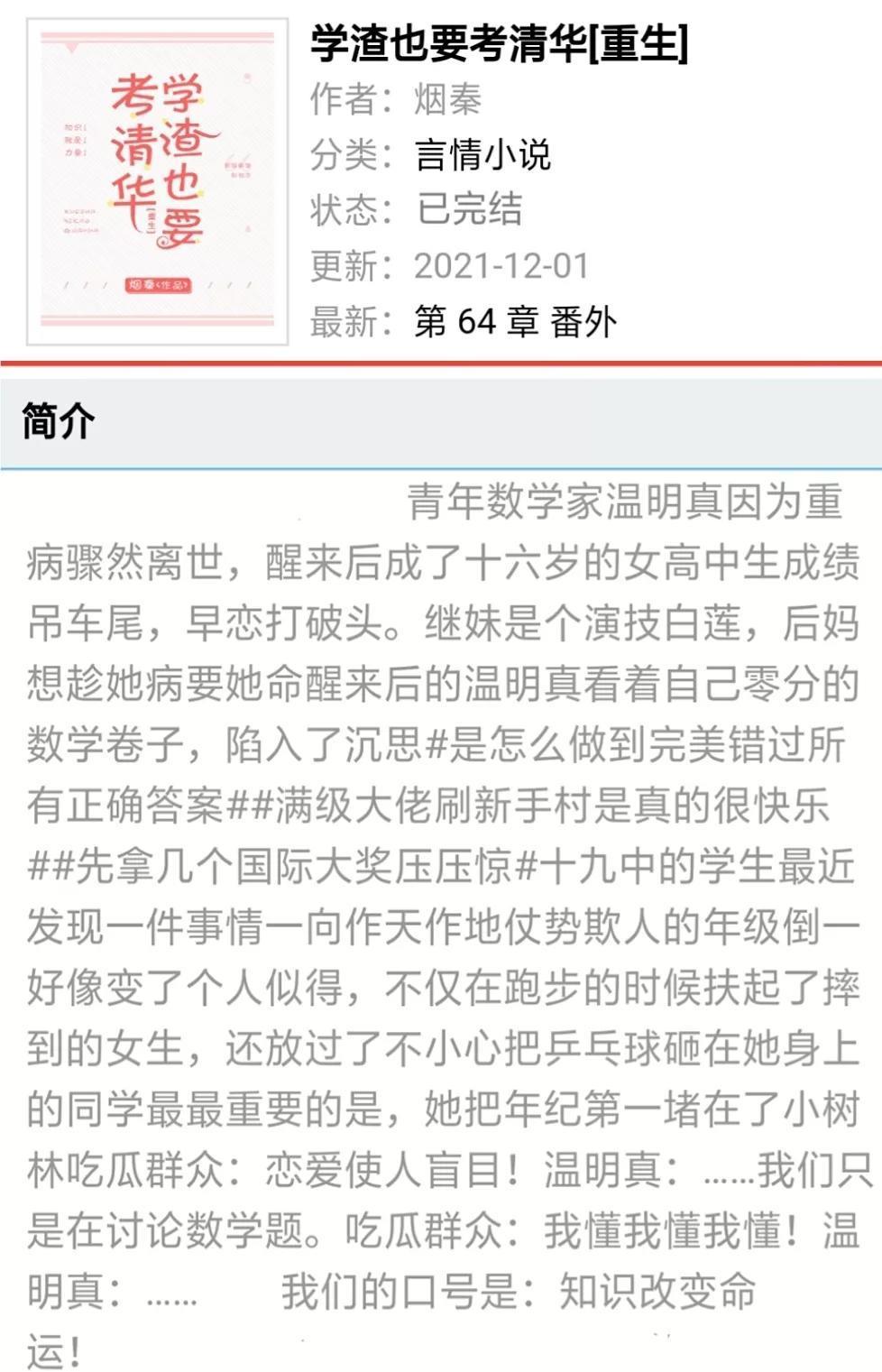The width and height of the screenshot is (882, 1372).
Task: Open the 言情小说 category link
Action: pos(482,154)
